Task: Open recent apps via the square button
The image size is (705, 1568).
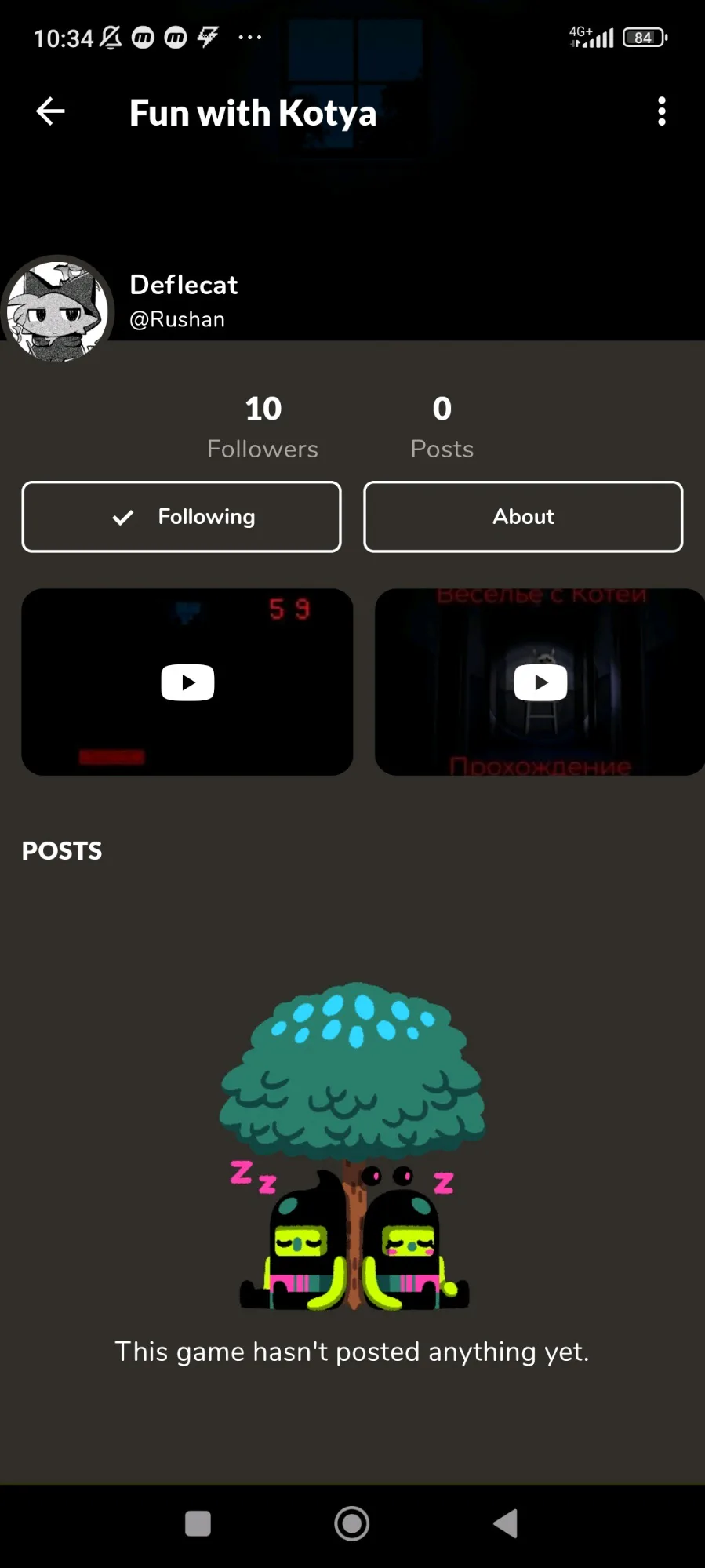Action: click(x=198, y=1523)
